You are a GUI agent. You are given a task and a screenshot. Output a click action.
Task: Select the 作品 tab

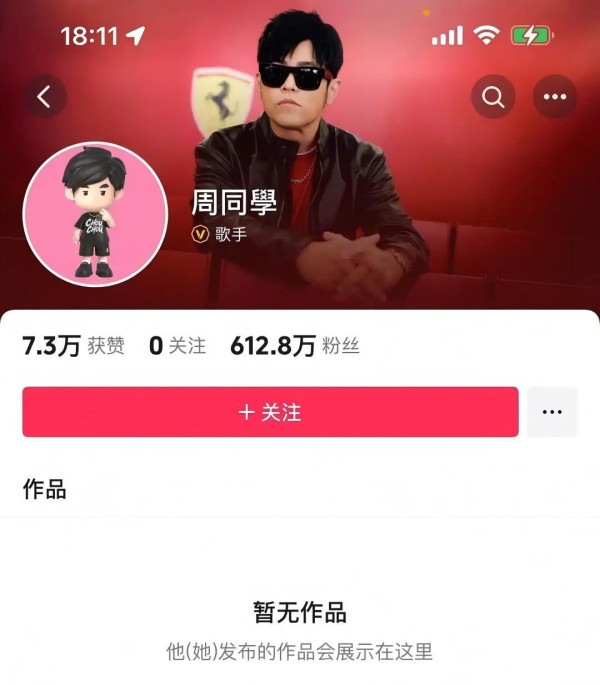click(x=44, y=489)
